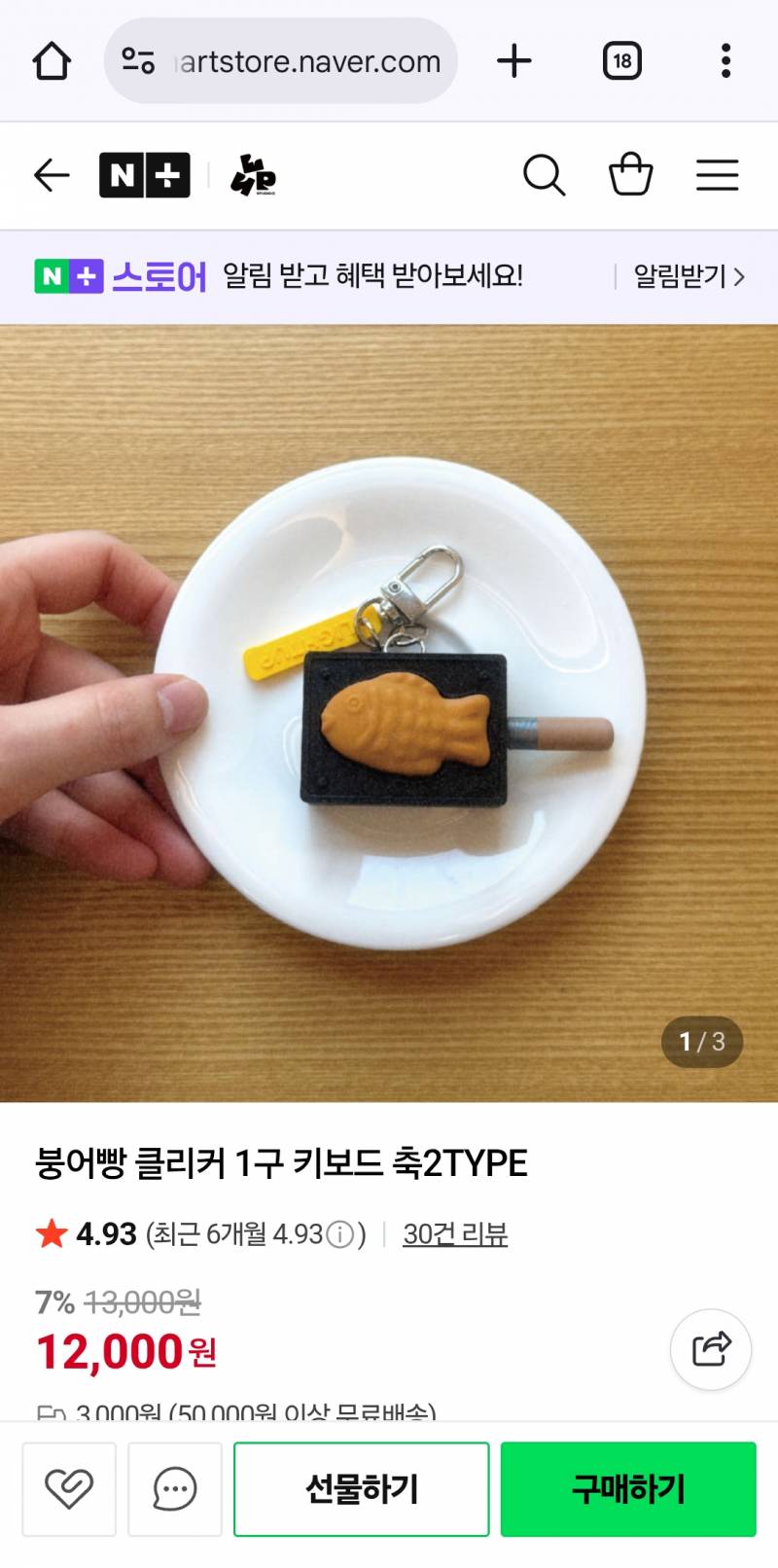Open a new browser tab
Viewport: 778px width, 1568px height.
coord(514,60)
